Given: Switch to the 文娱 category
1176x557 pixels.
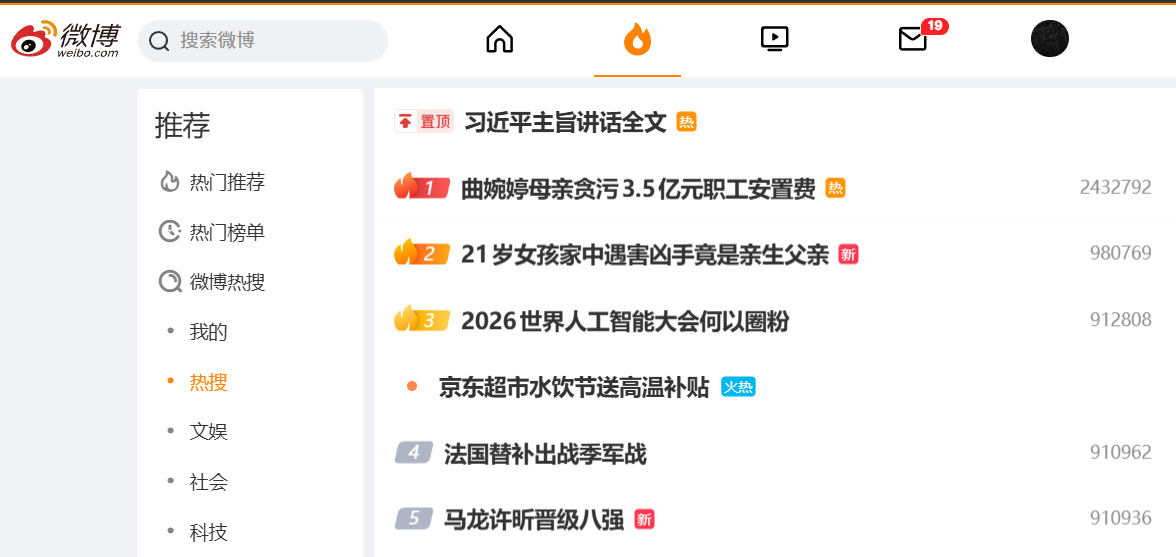Looking at the screenshot, I should click(x=208, y=432).
